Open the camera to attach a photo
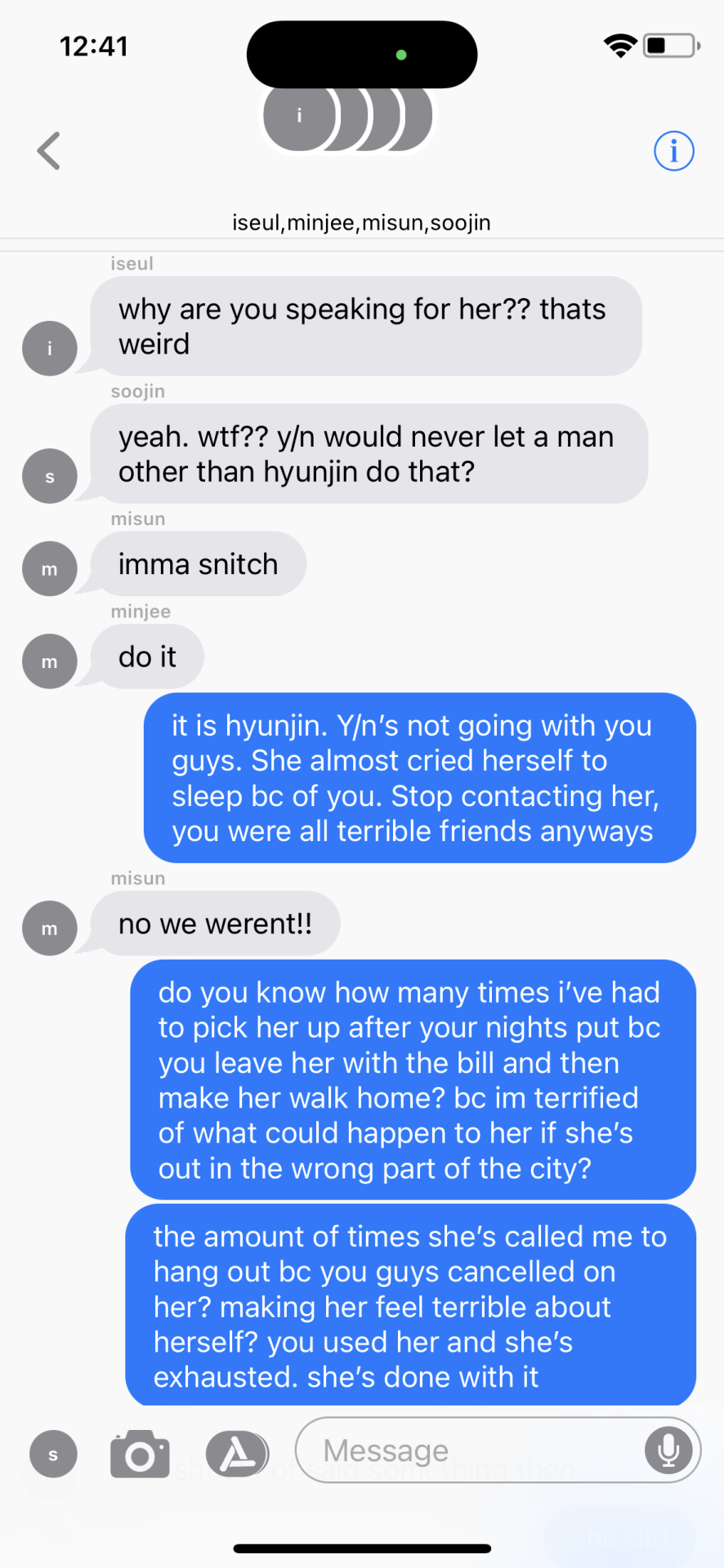This screenshot has height=1568, width=724. click(140, 1454)
